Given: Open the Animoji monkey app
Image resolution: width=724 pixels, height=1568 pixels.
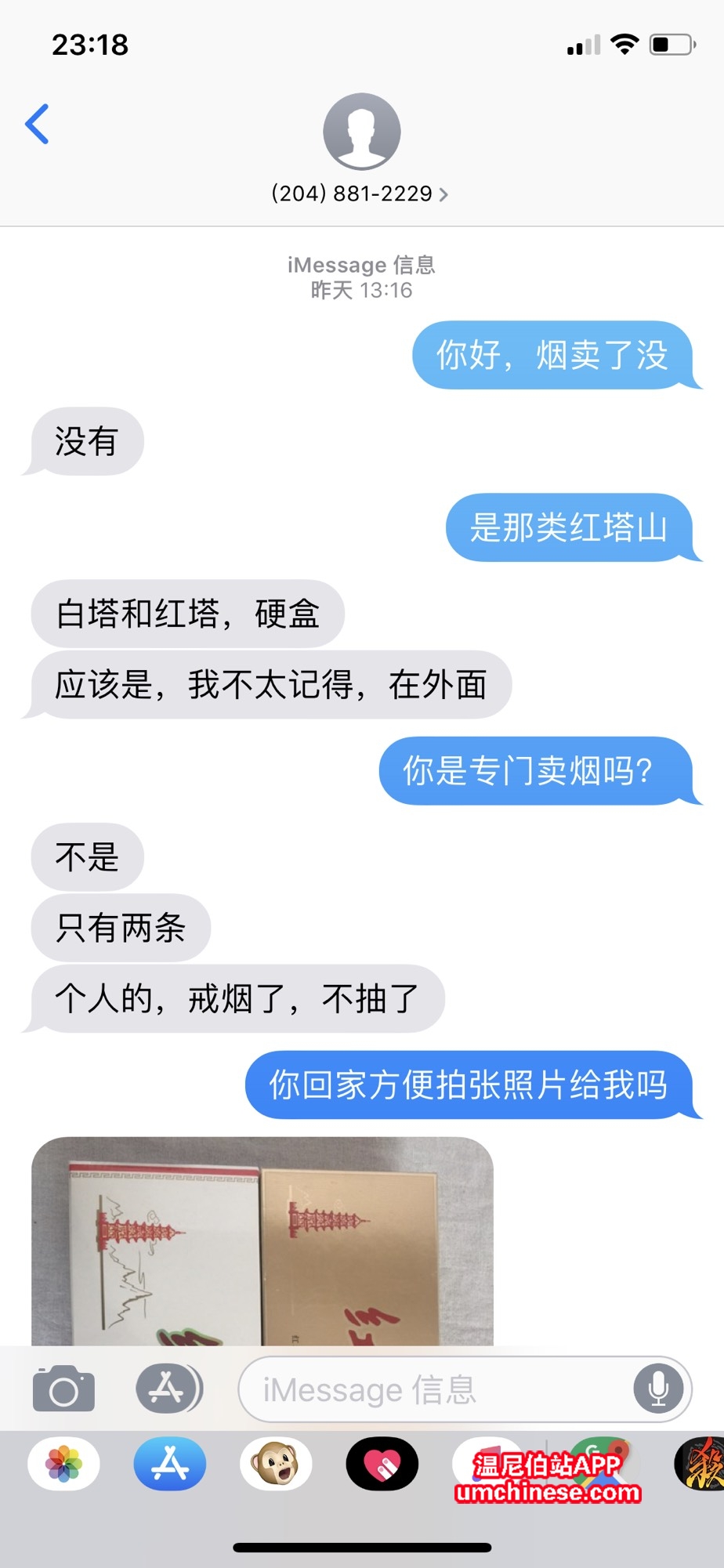Looking at the screenshot, I should 276,1464.
